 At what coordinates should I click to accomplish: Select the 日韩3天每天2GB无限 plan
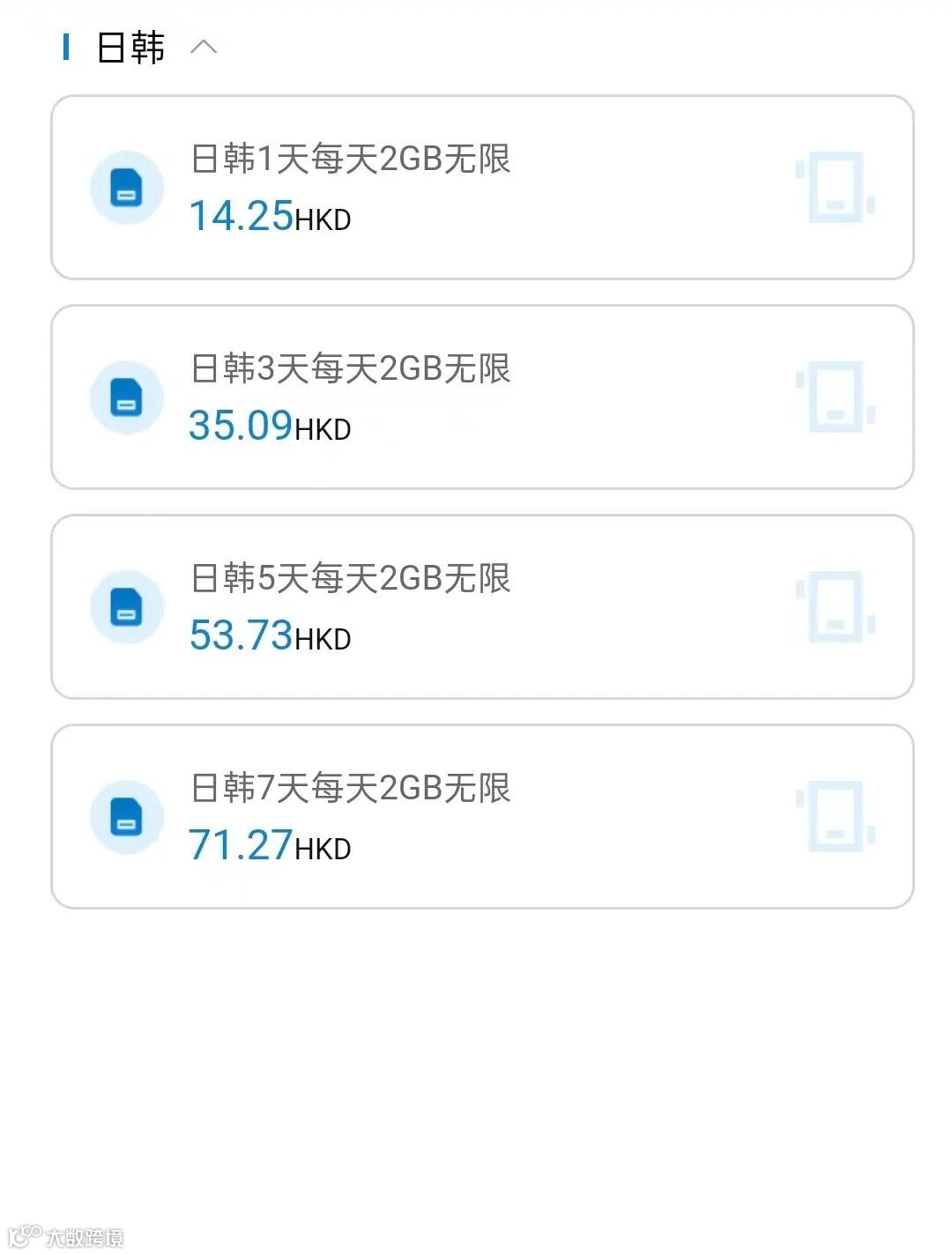[x=481, y=397]
